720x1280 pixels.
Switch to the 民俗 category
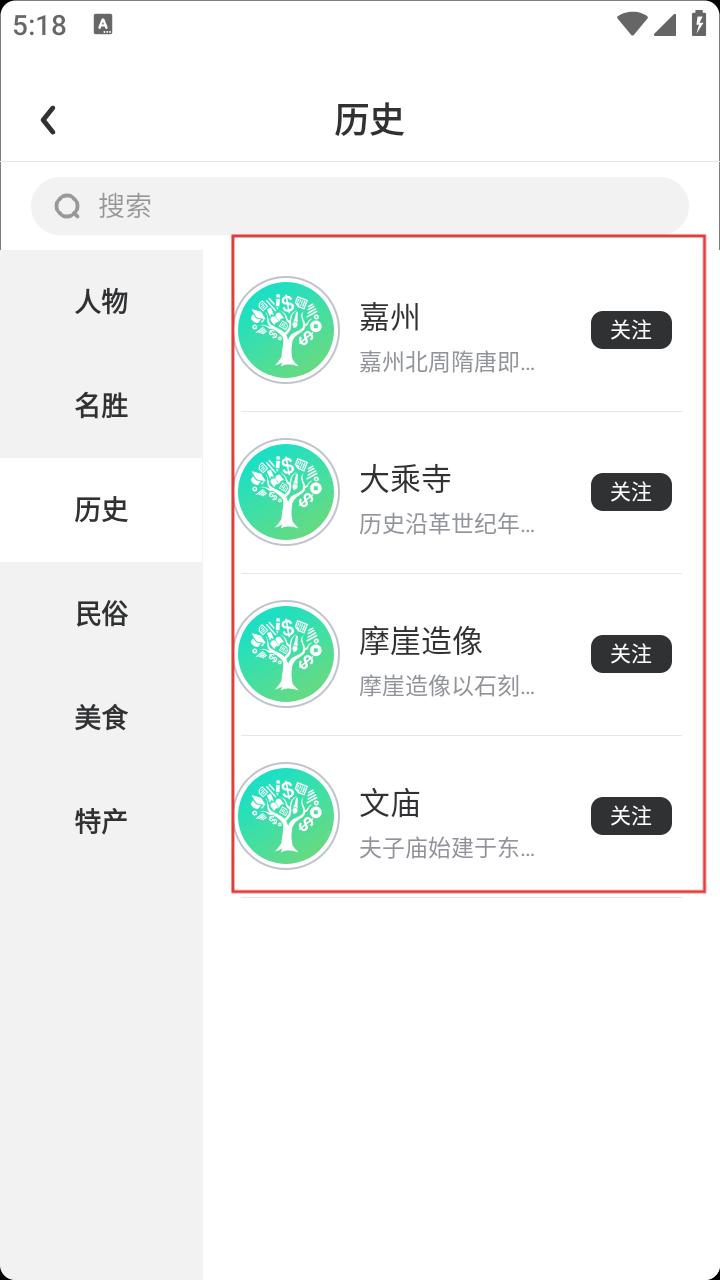101,613
